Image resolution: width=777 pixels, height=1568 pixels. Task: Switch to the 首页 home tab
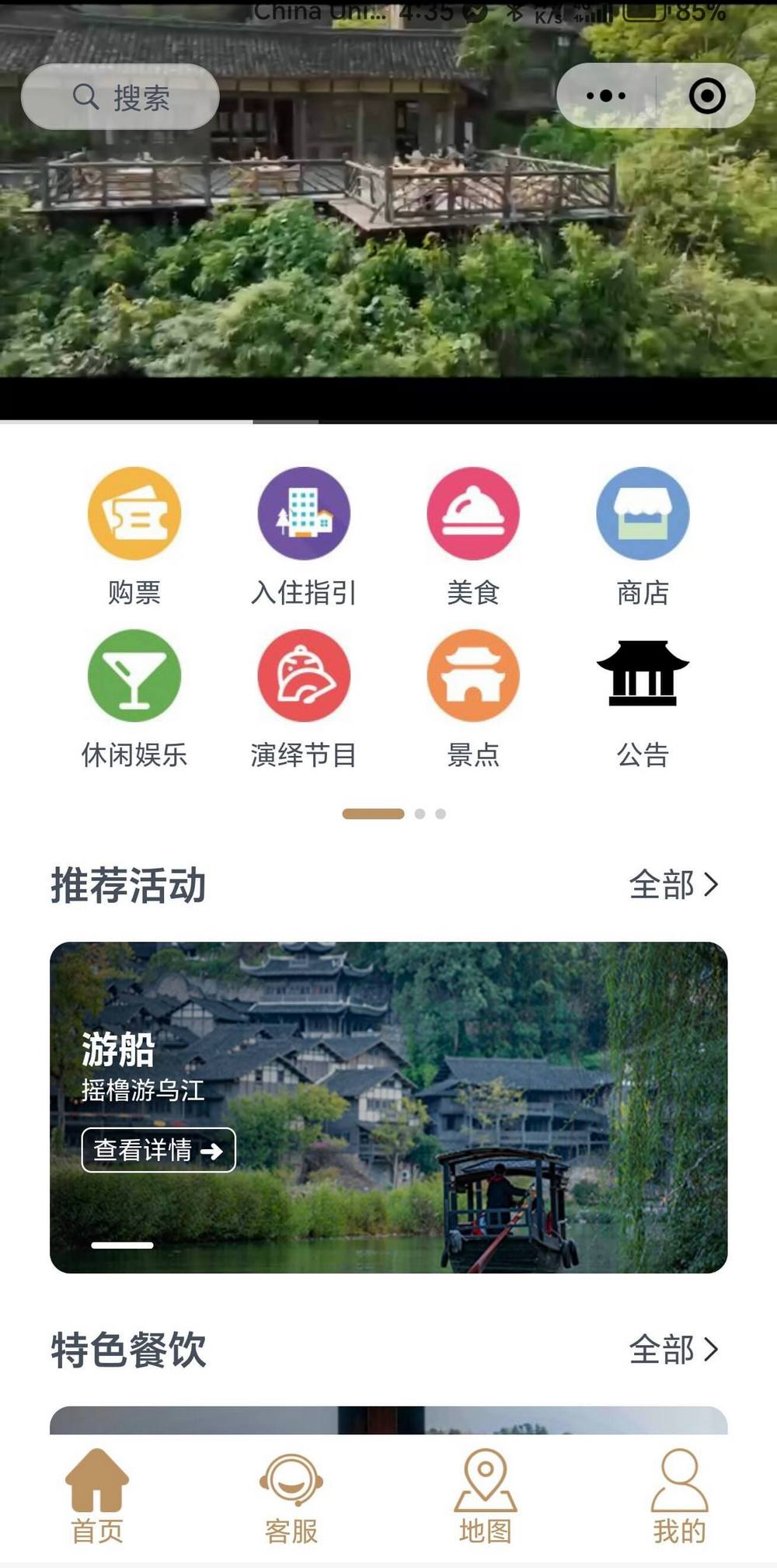pos(97,1497)
